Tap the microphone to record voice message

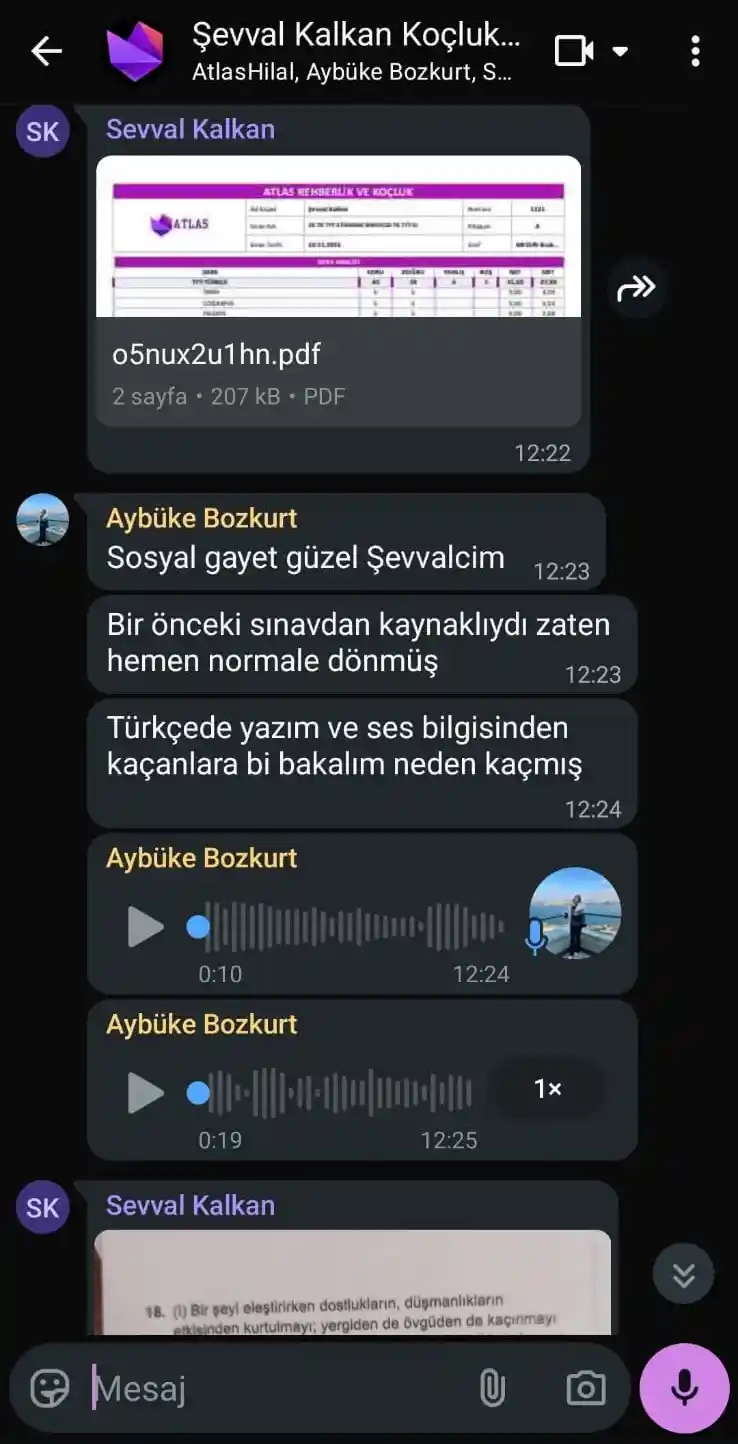(x=683, y=1388)
